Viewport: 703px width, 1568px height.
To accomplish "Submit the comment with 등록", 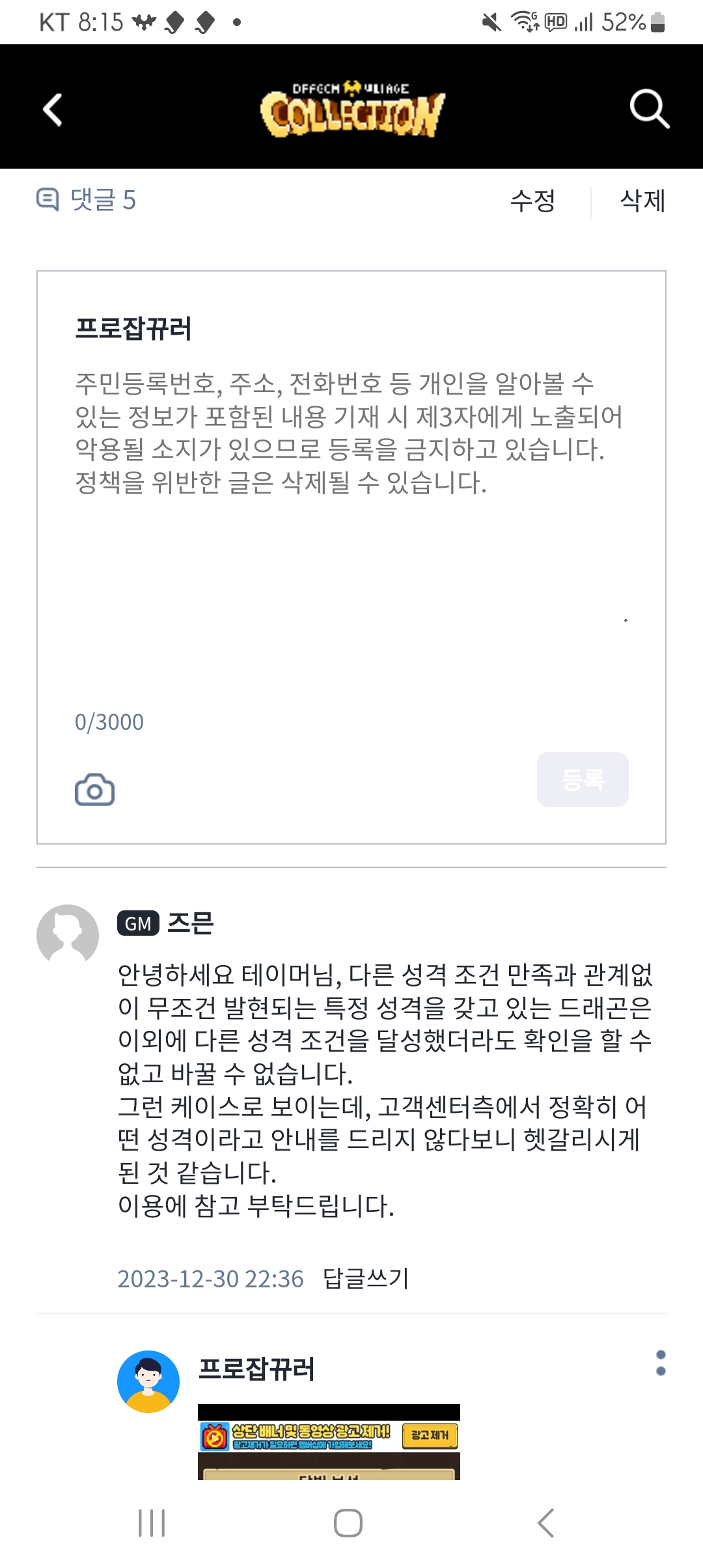I will [x=583, y=779].
